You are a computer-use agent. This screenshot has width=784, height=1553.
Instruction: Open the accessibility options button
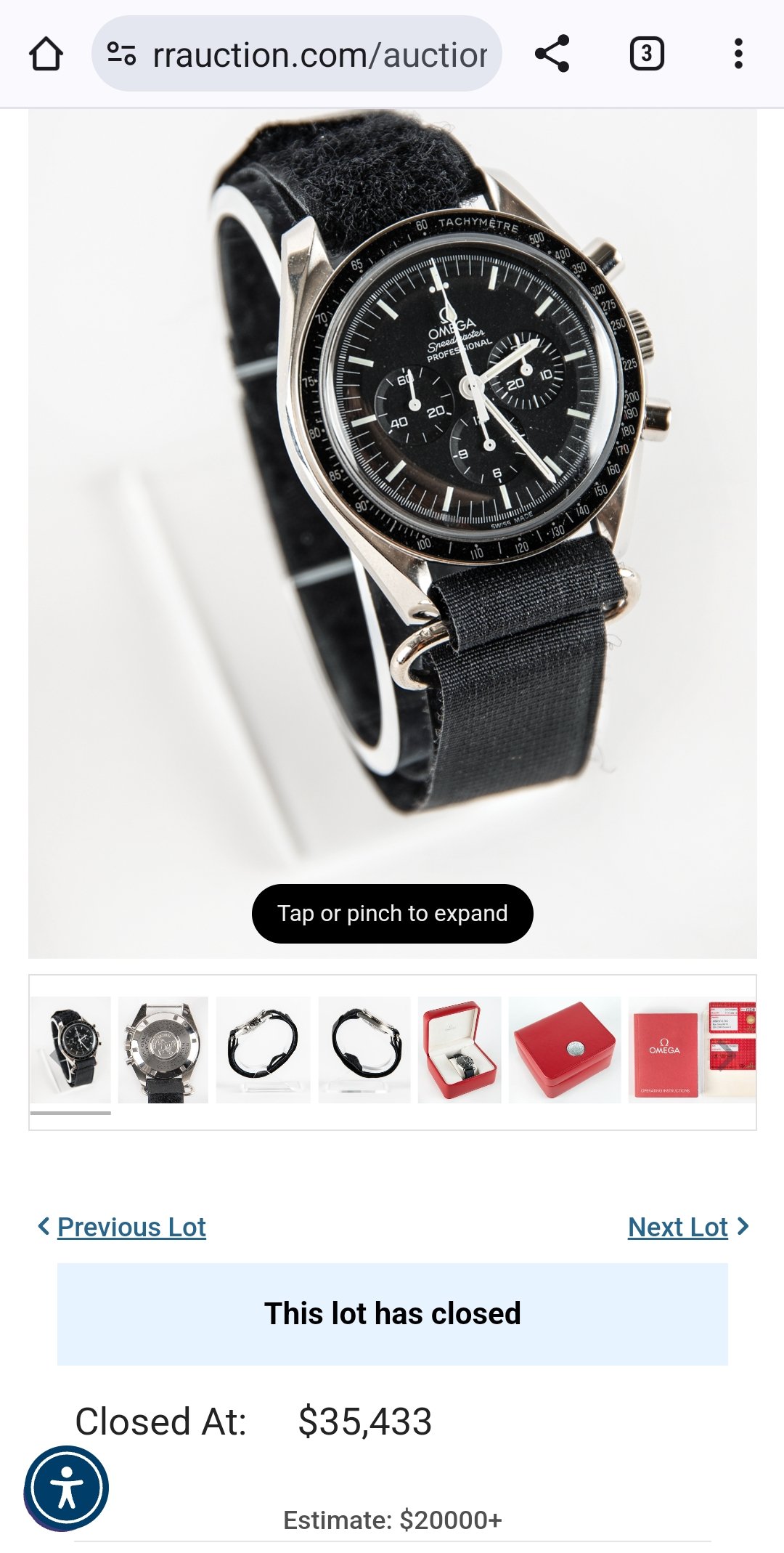pyautogui.click(x=66, y=1488)
